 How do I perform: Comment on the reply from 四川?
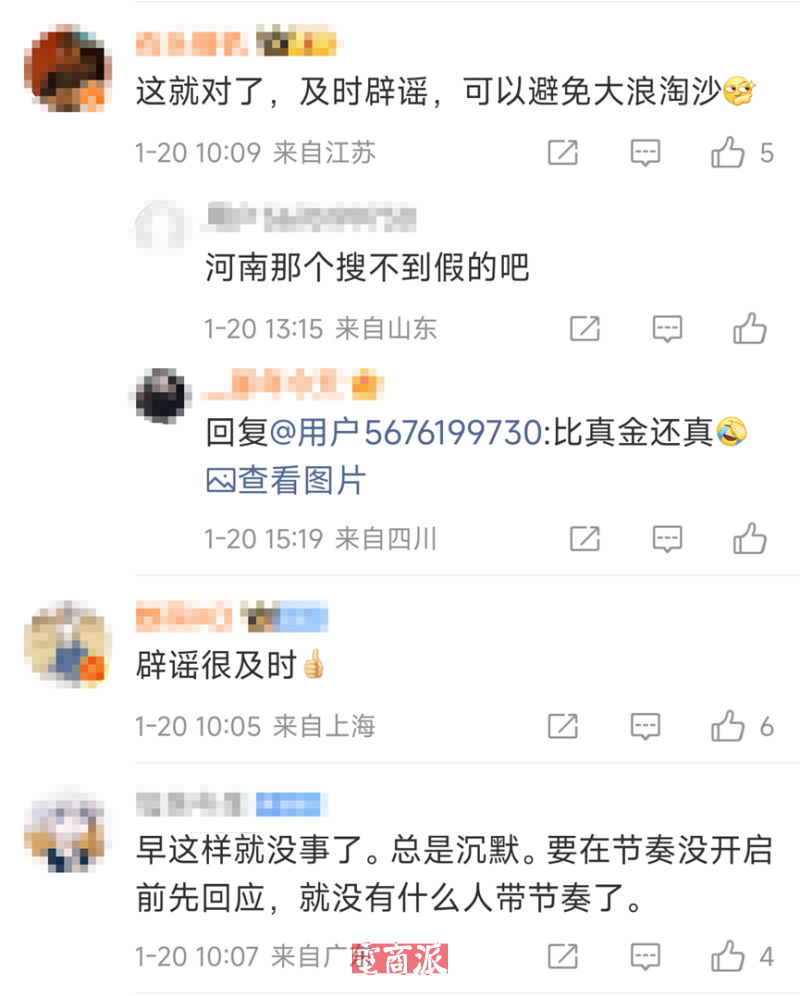[x=667, y=539]
